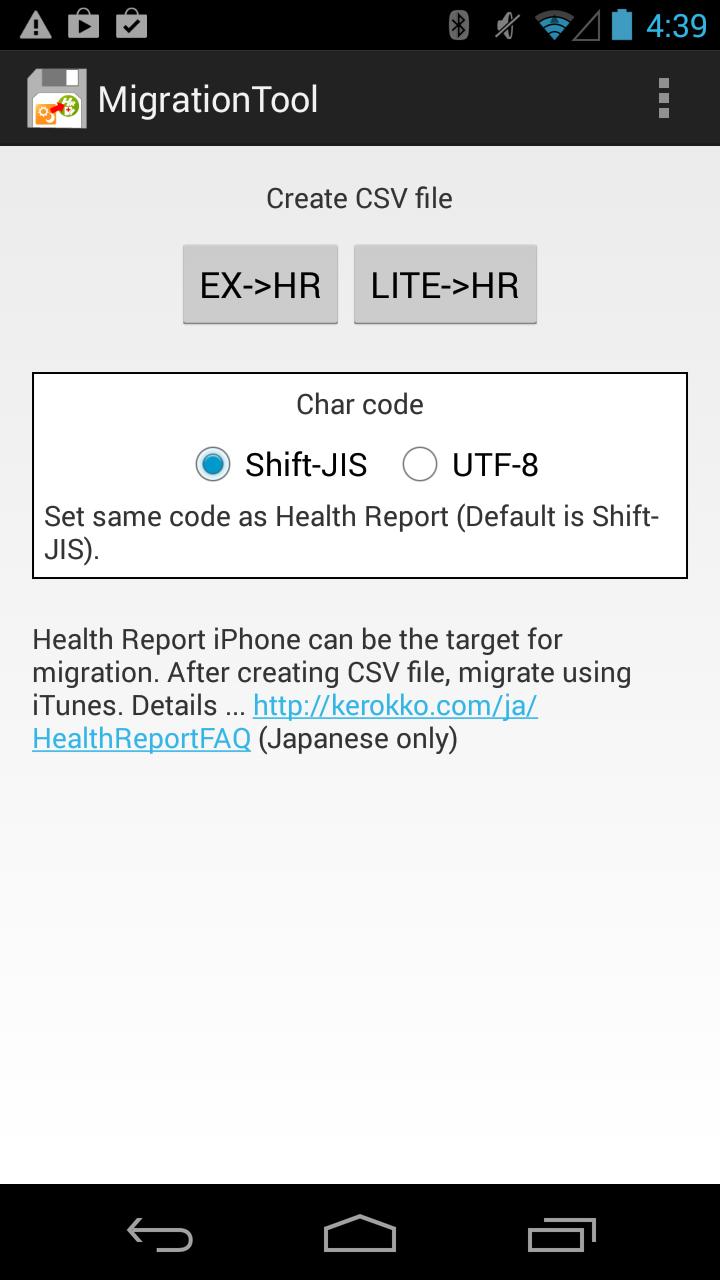Screen dimensions: 720x1280
Task: Select the UTF-8 character encoding option
Action: click(420, 464)
